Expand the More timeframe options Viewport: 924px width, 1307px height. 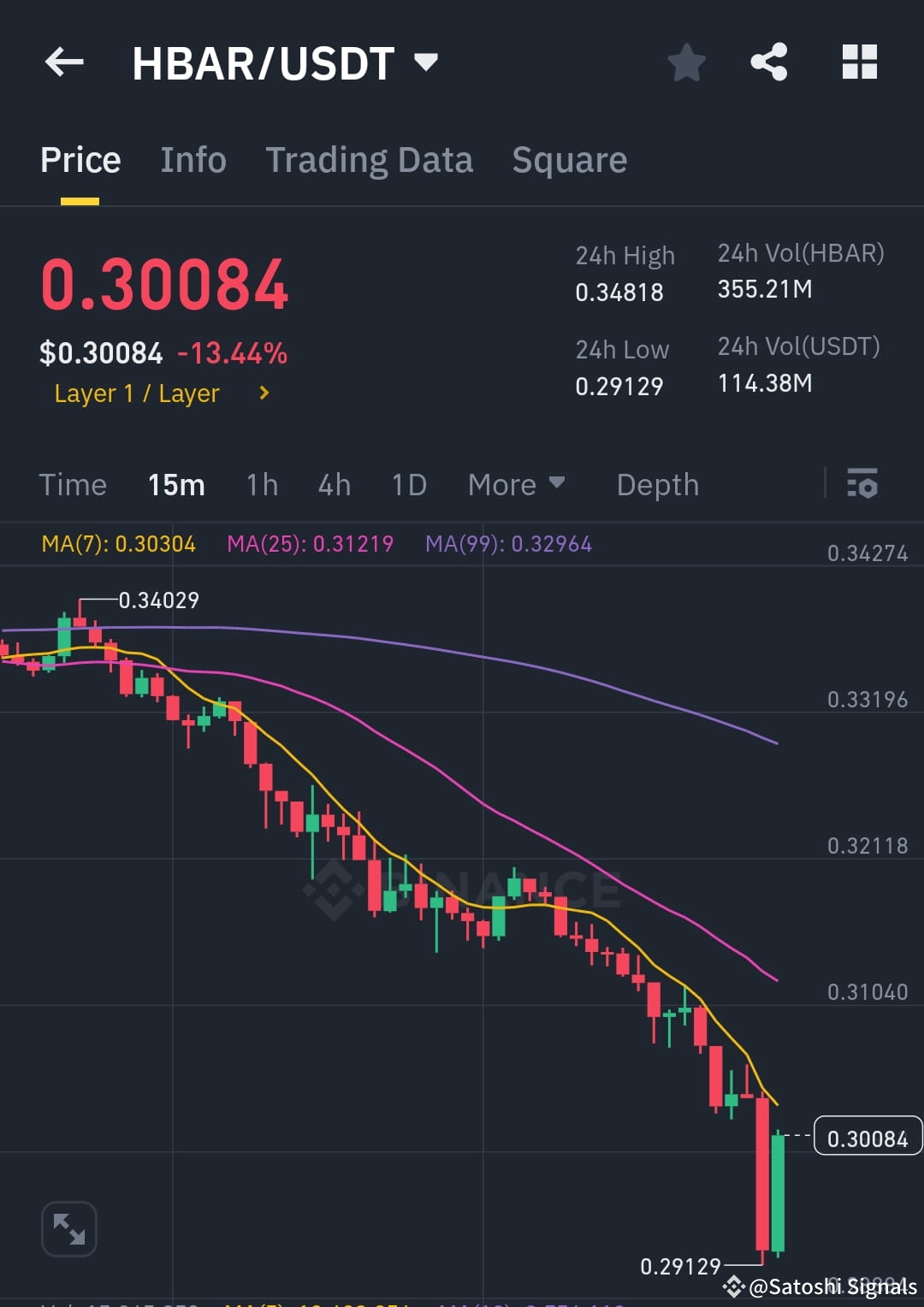516,484
